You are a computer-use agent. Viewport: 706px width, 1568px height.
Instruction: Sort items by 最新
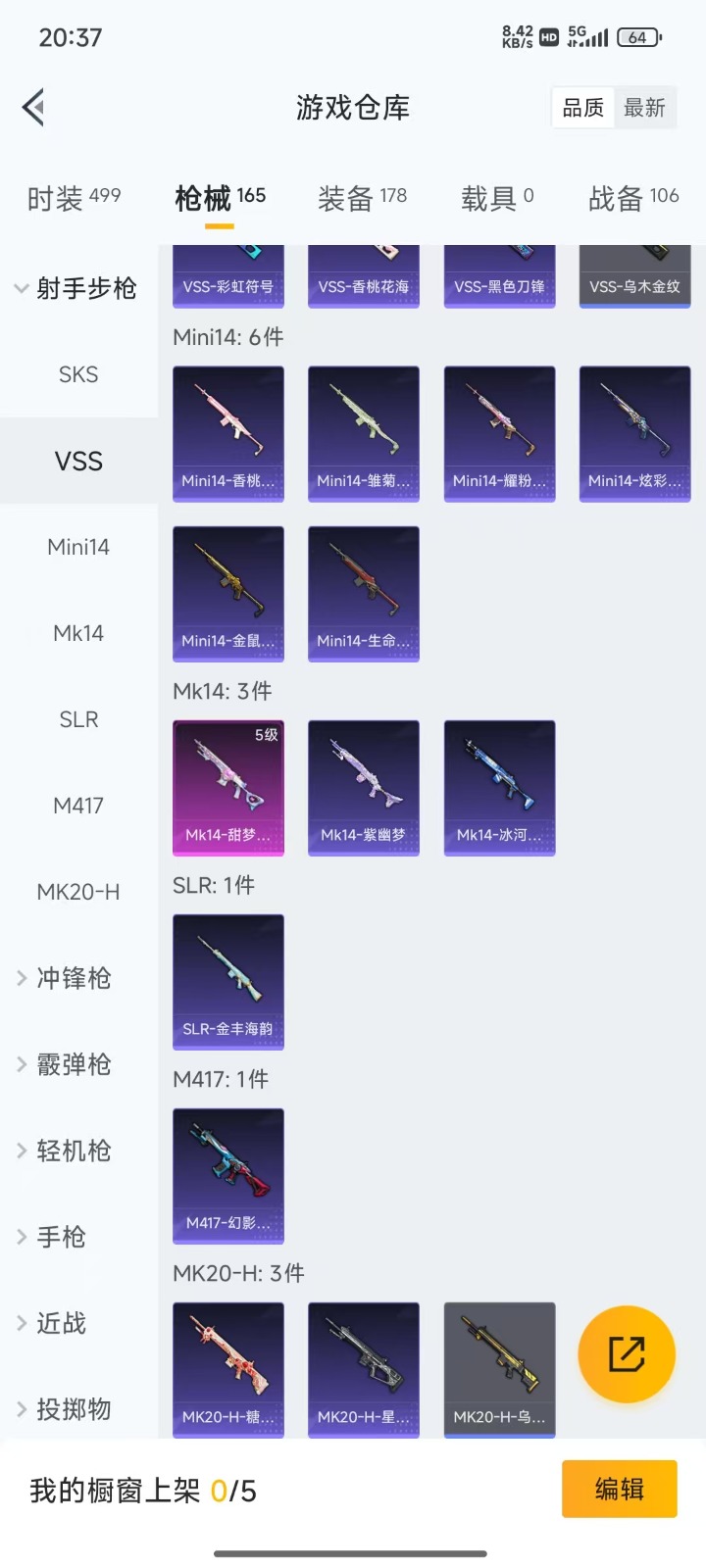[x=644, y=108]
